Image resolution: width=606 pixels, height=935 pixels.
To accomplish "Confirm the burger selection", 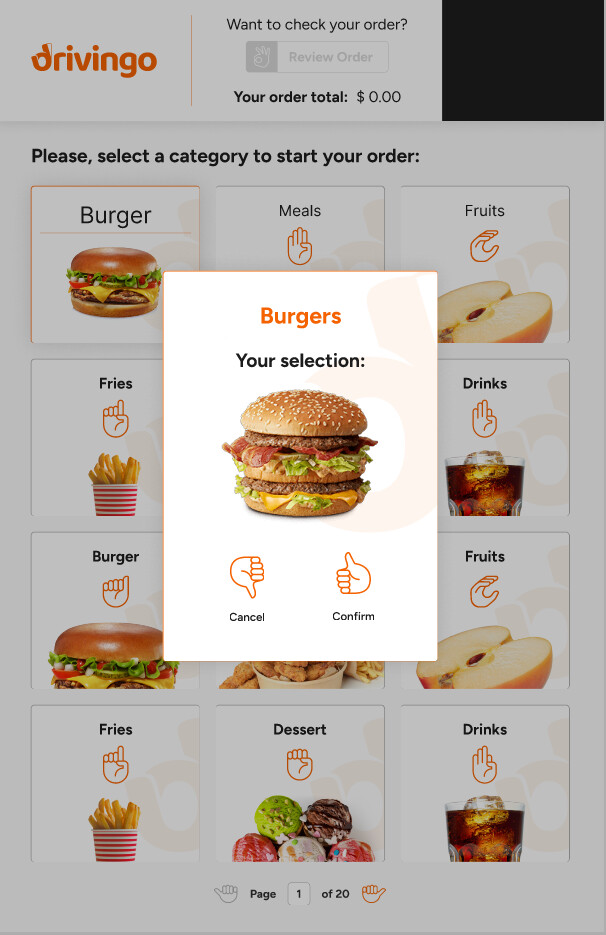I will coord(353,586).
